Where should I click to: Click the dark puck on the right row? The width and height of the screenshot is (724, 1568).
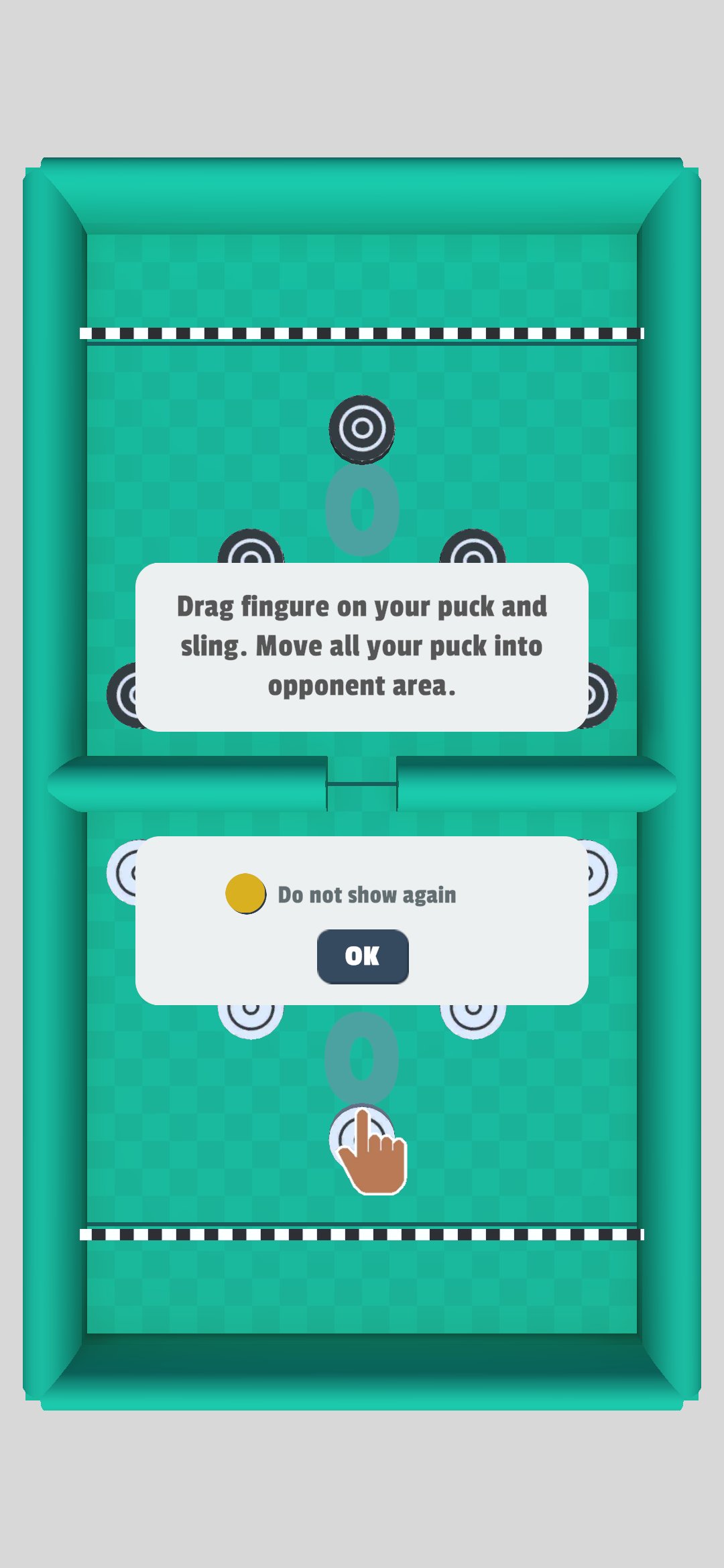click(473, 556)
